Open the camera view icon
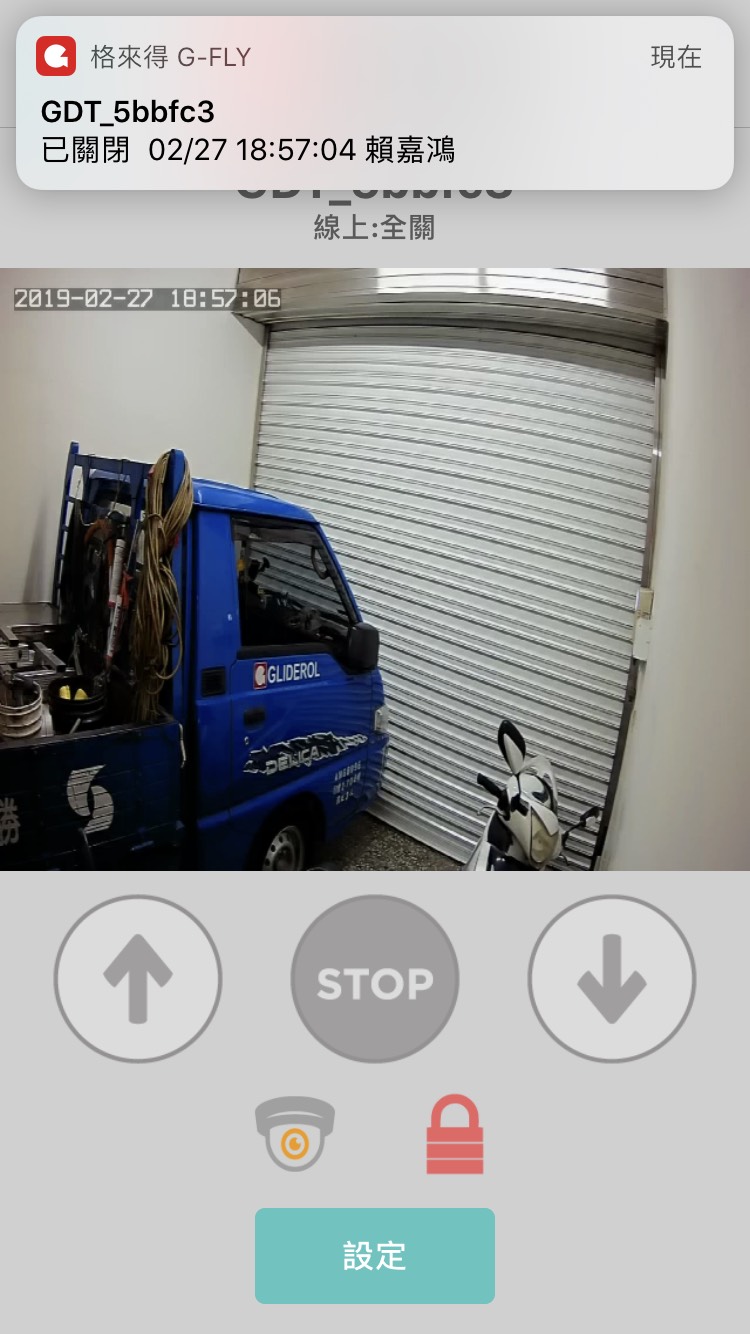This screenshot has height=1334, width=750. pyautogui.click(x=294, y=1134)
